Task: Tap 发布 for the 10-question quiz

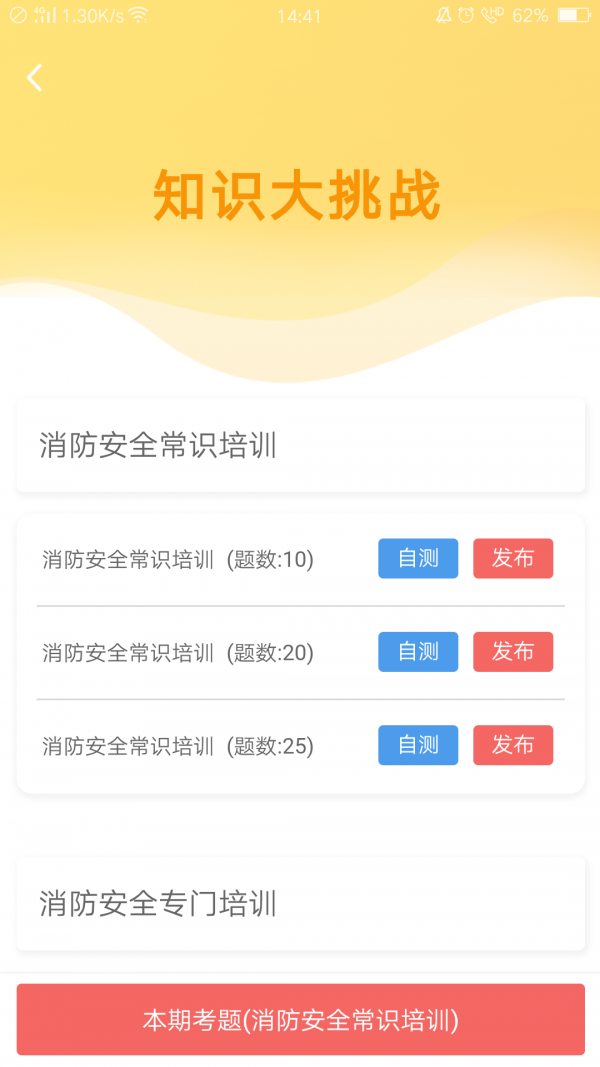Action: tap(512, 558)
